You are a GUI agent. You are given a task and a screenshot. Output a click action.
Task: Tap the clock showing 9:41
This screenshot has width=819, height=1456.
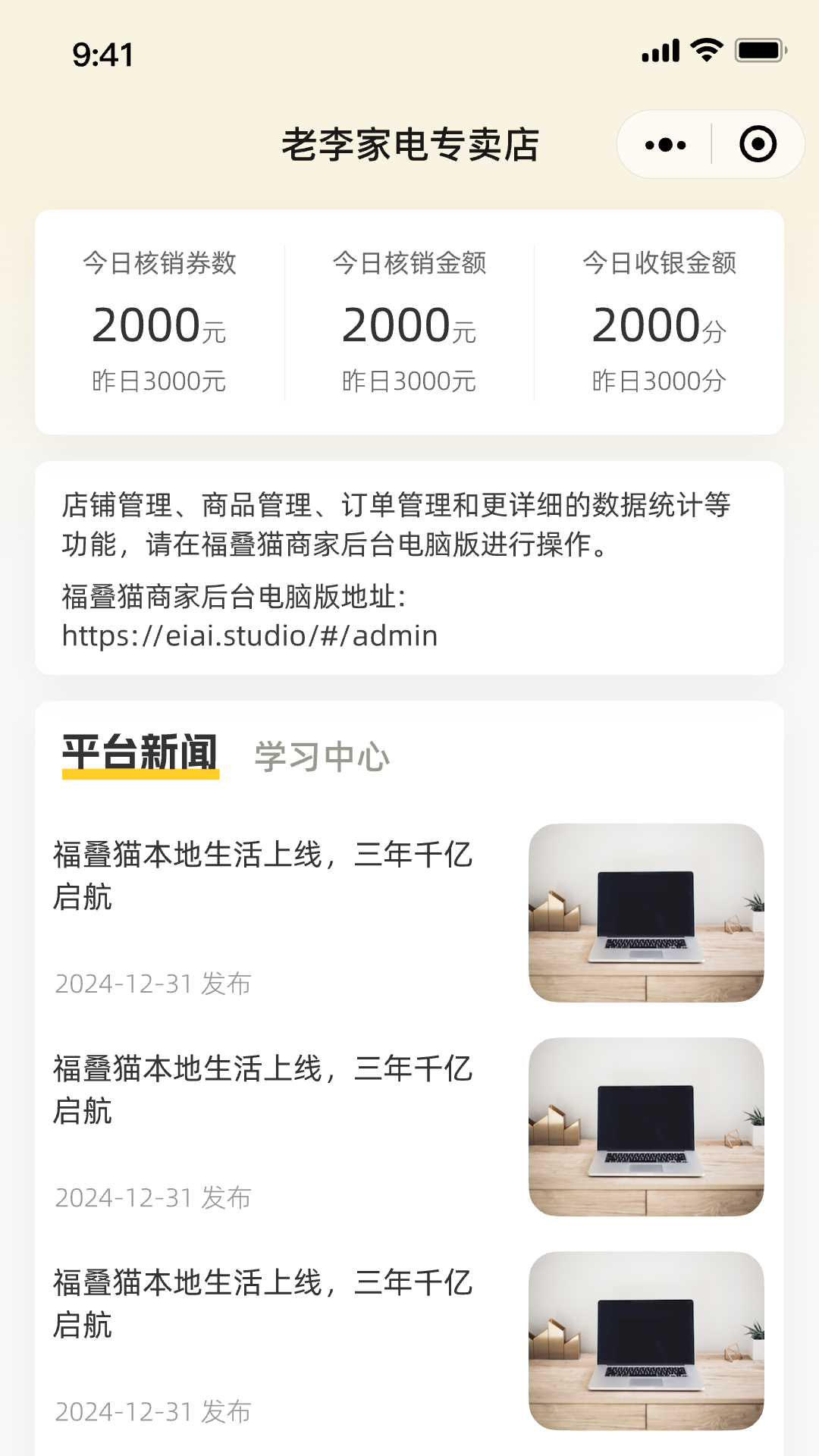[102, 55]
